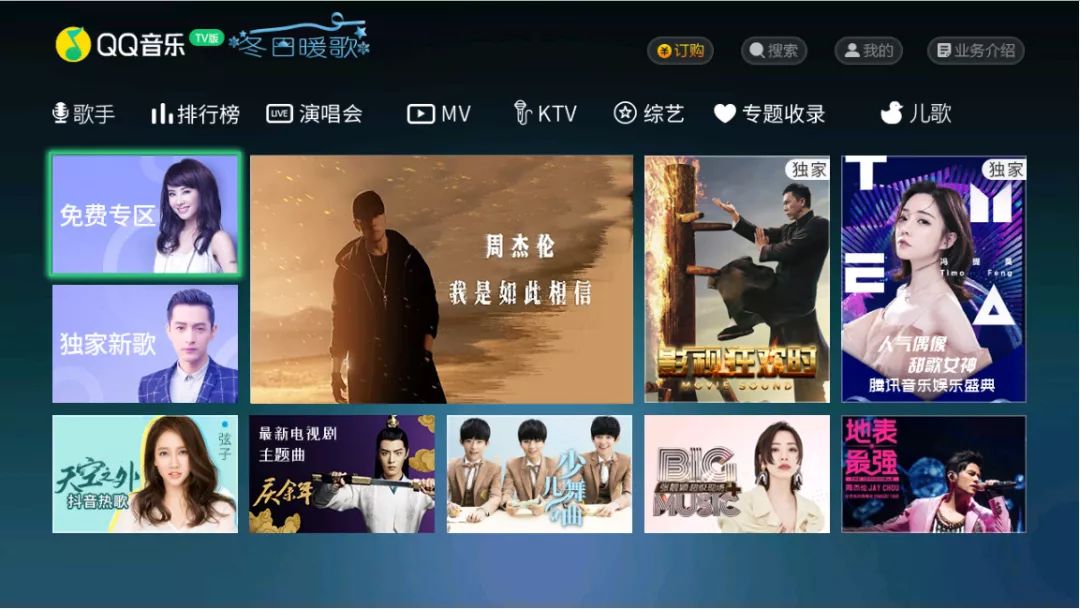
Task: Switch to the 综艺 tab
Action: tap(649, 114)
